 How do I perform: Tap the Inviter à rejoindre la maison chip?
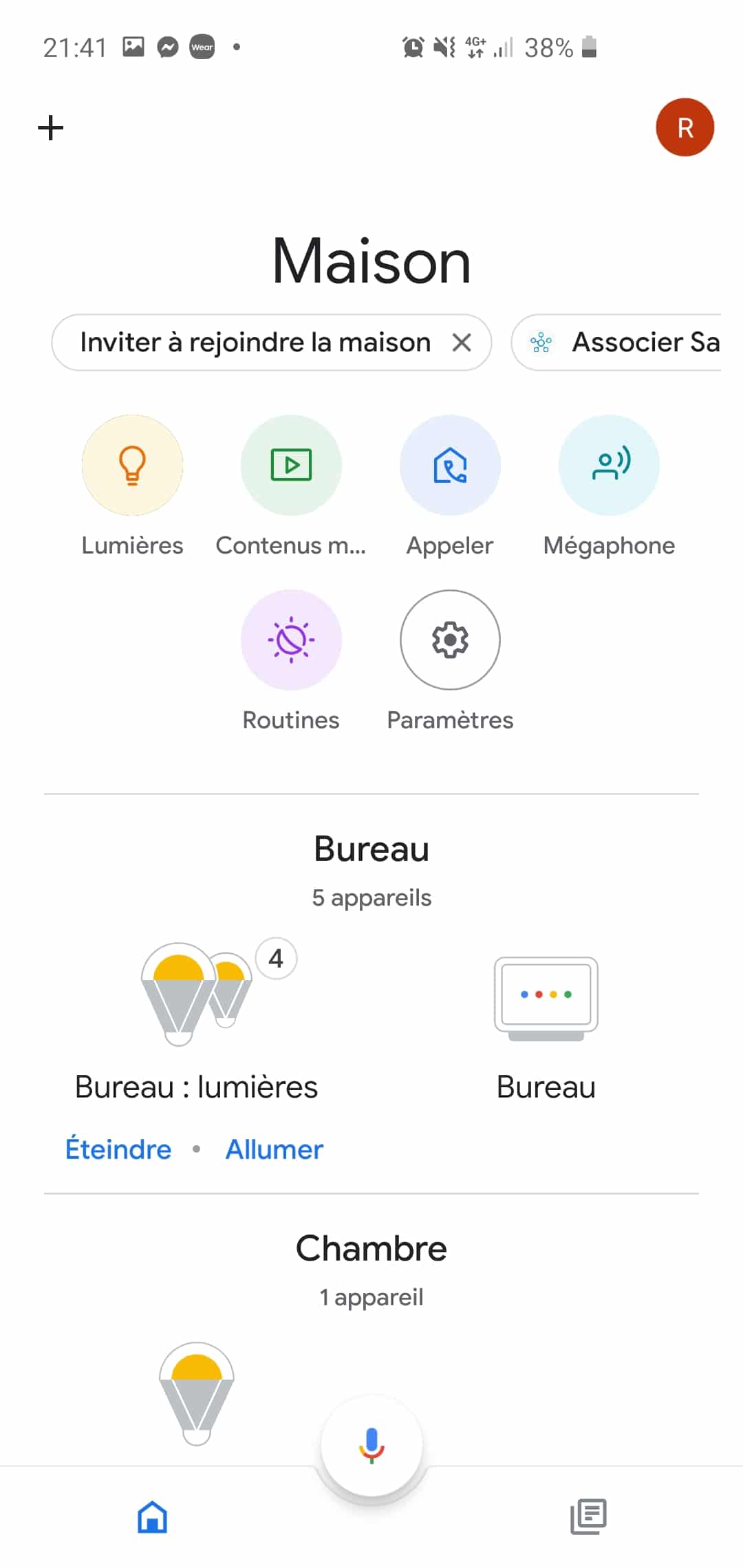[x=256, y=342]
